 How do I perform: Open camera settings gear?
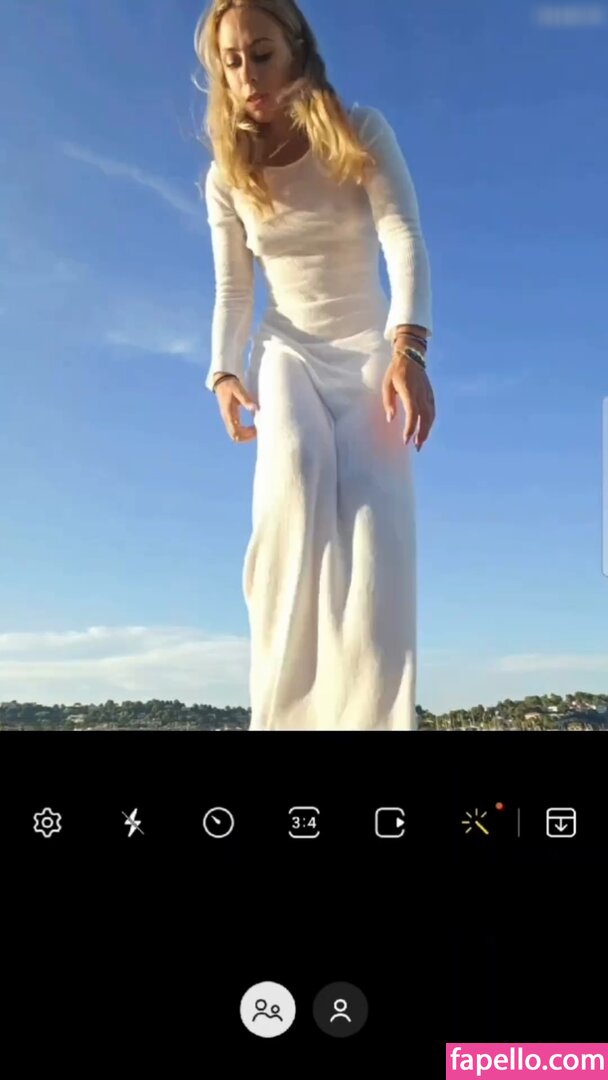tap(47, 823)
